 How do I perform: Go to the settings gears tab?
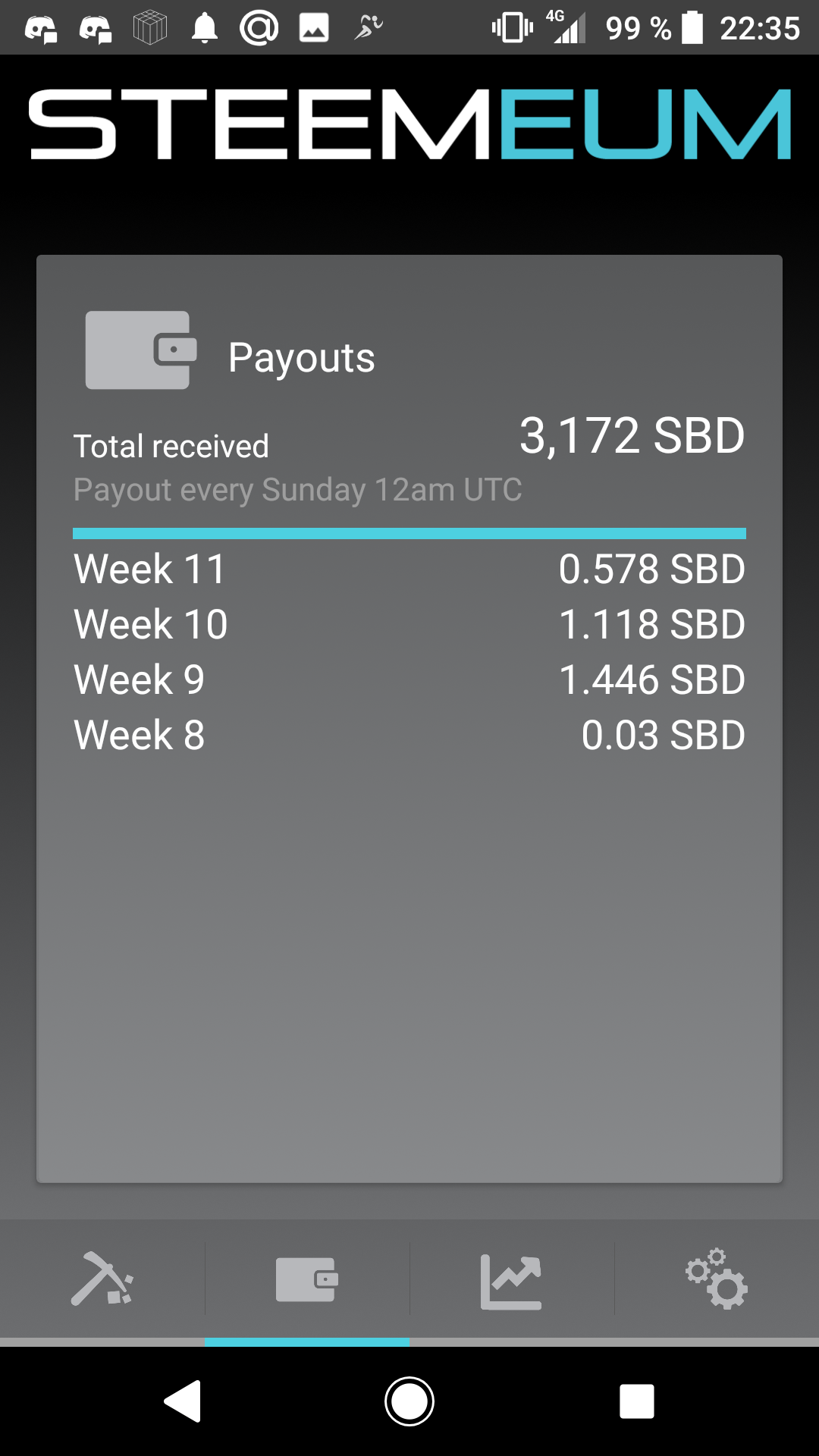717,1279
